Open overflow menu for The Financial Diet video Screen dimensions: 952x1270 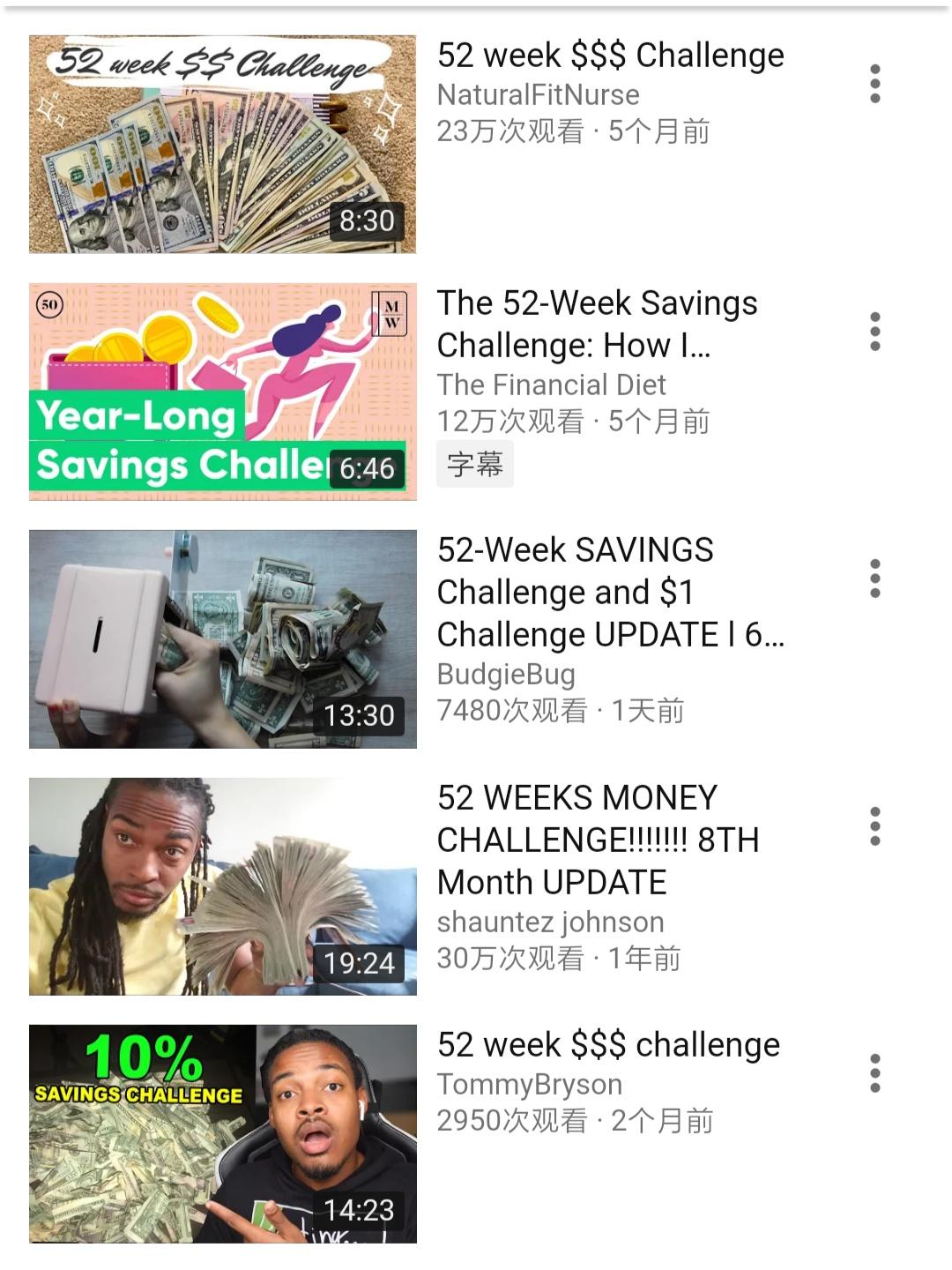[x=874, y=332]
